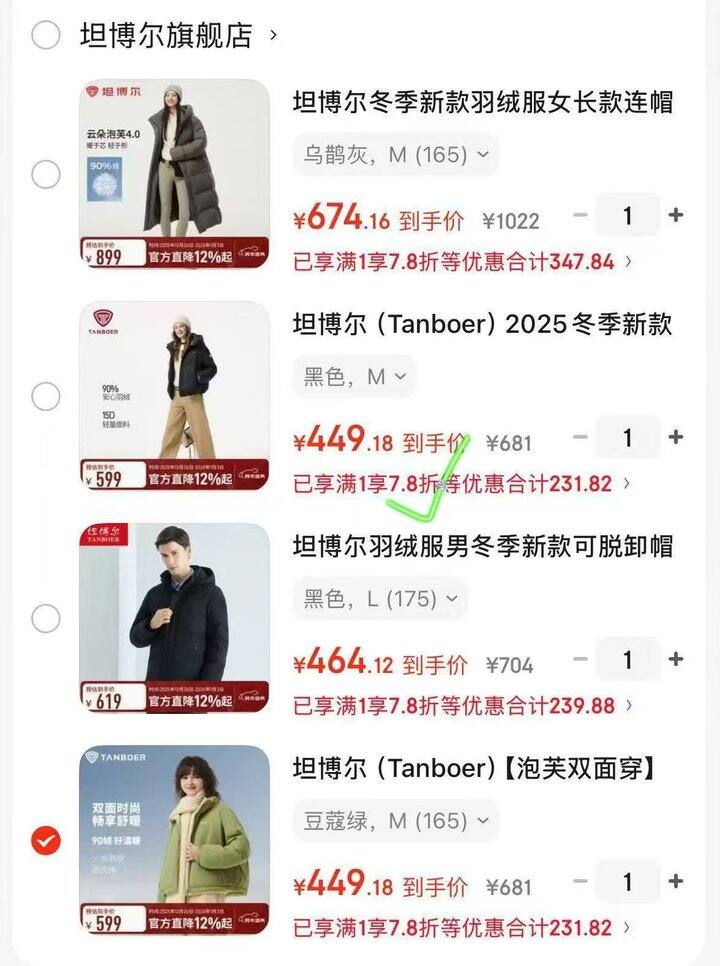Add one more of the ¥464.12 jacket

(x=675, y=659)
